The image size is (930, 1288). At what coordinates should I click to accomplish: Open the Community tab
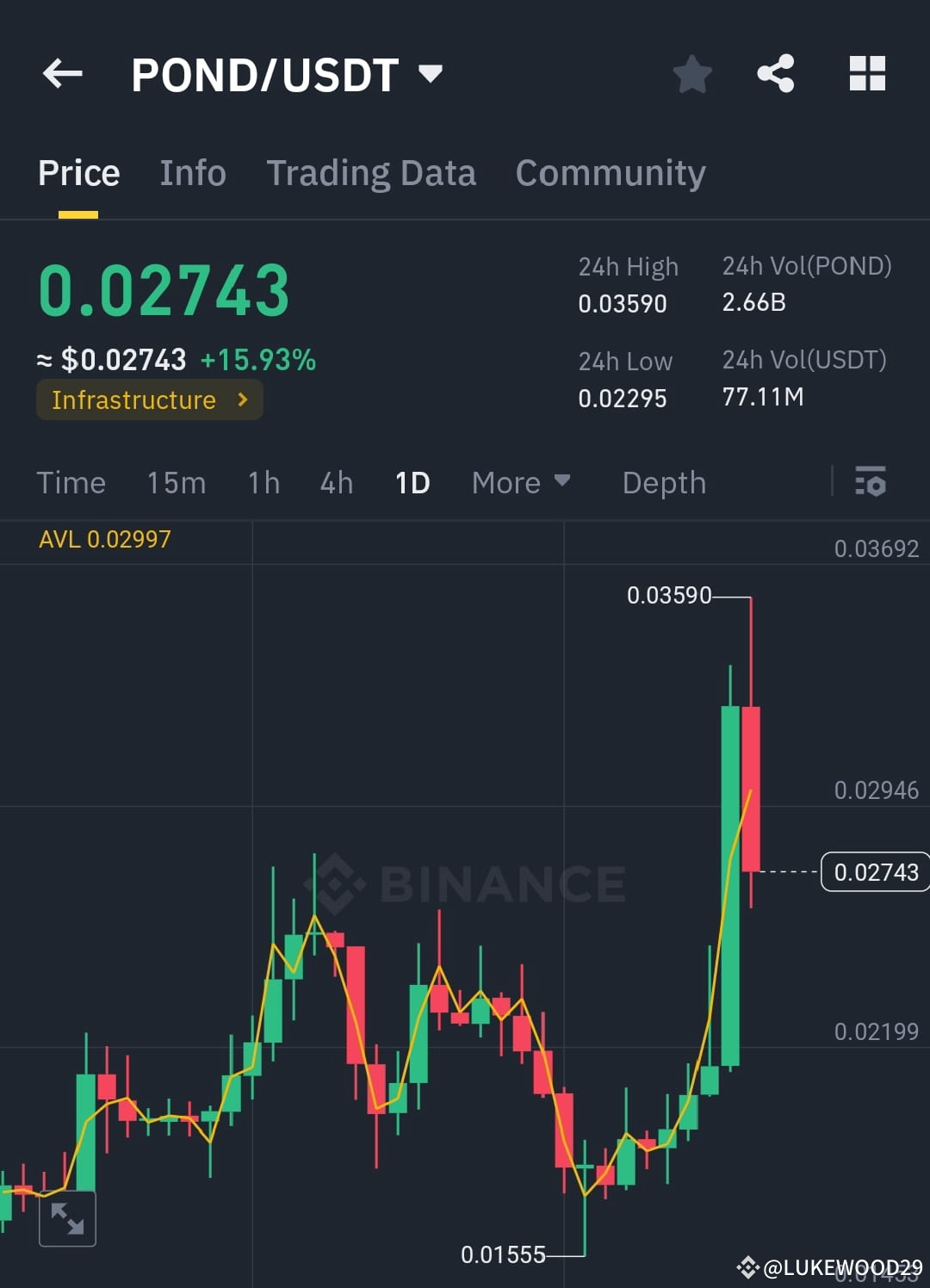point(610,172)
